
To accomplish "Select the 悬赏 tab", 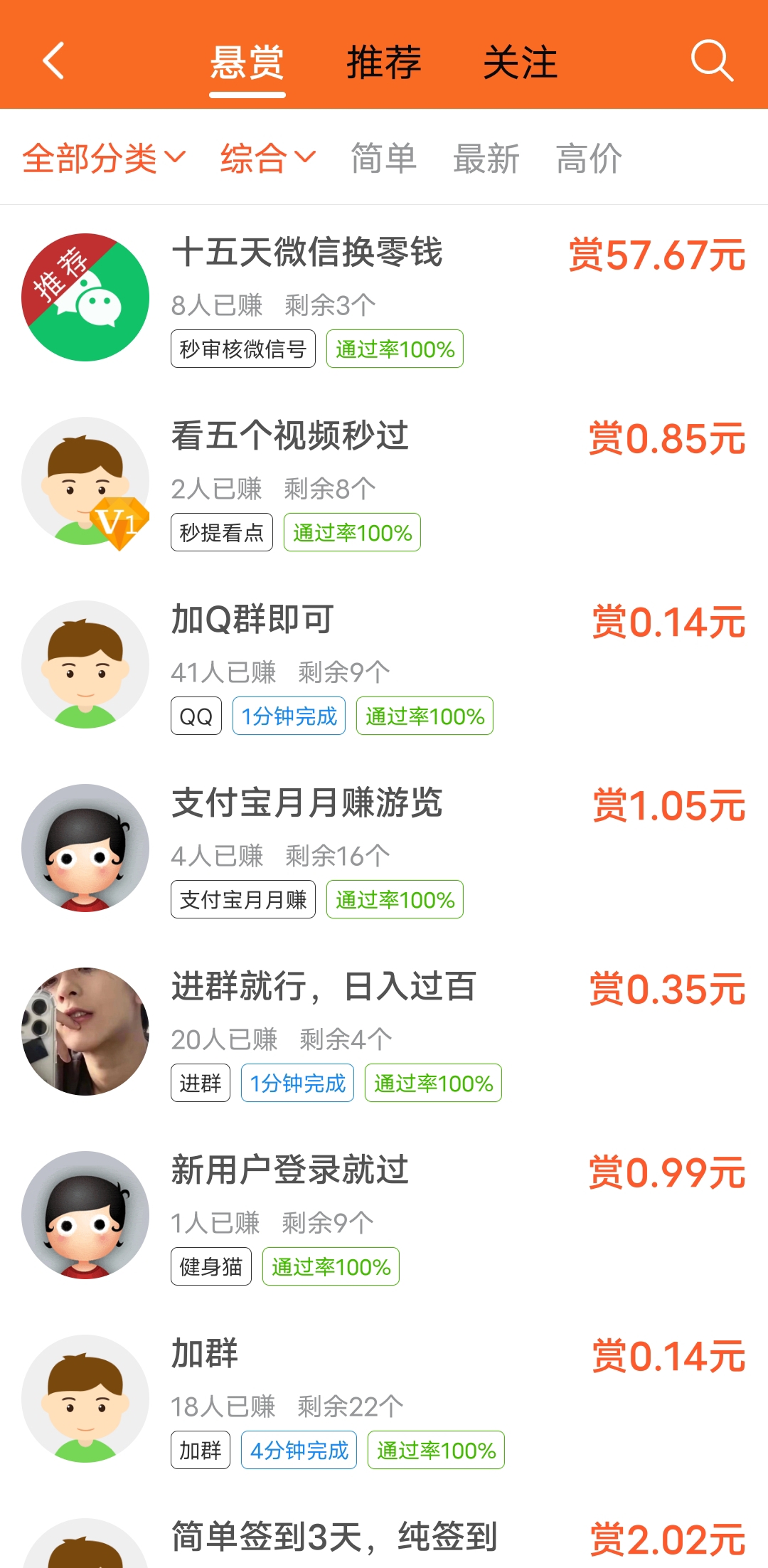I will [x=247, y=62].
